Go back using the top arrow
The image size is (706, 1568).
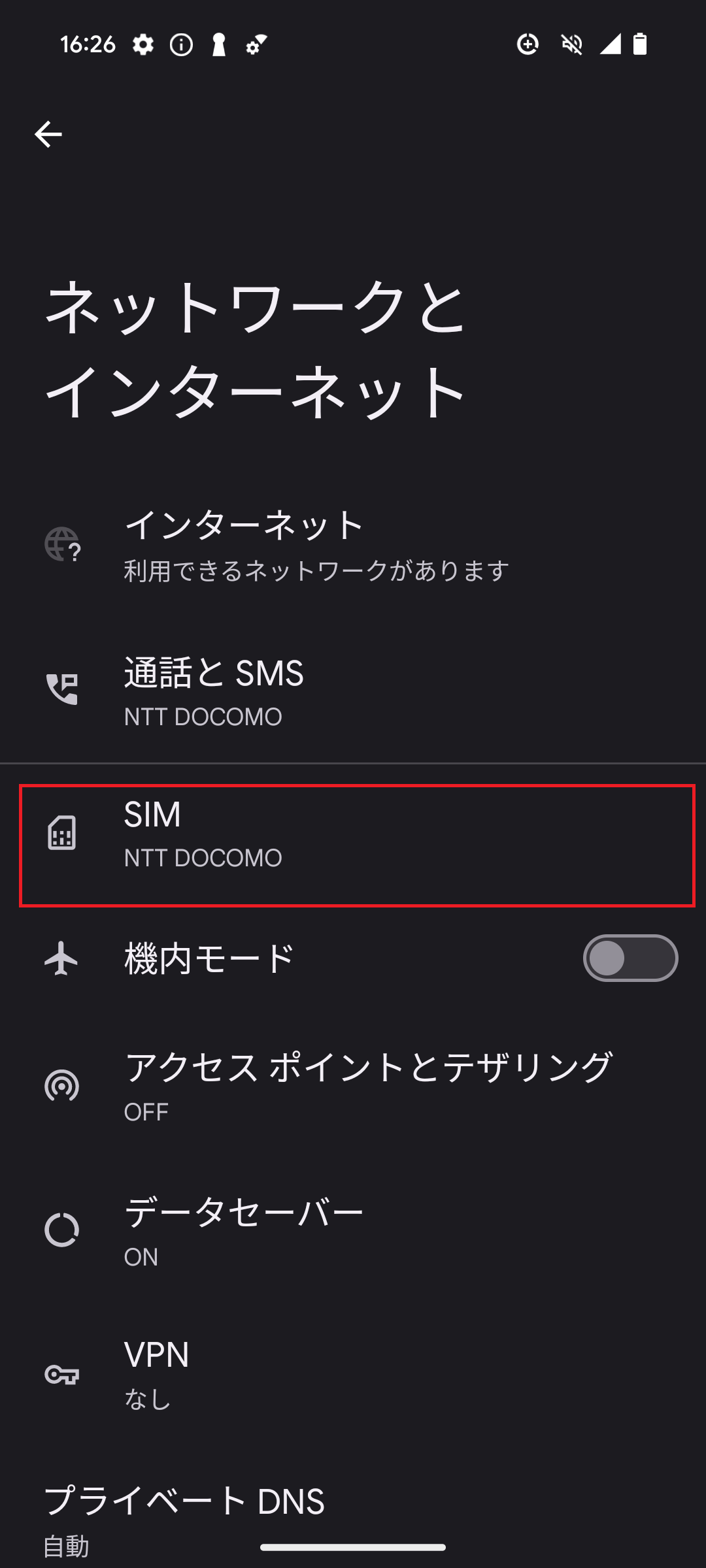48,135
